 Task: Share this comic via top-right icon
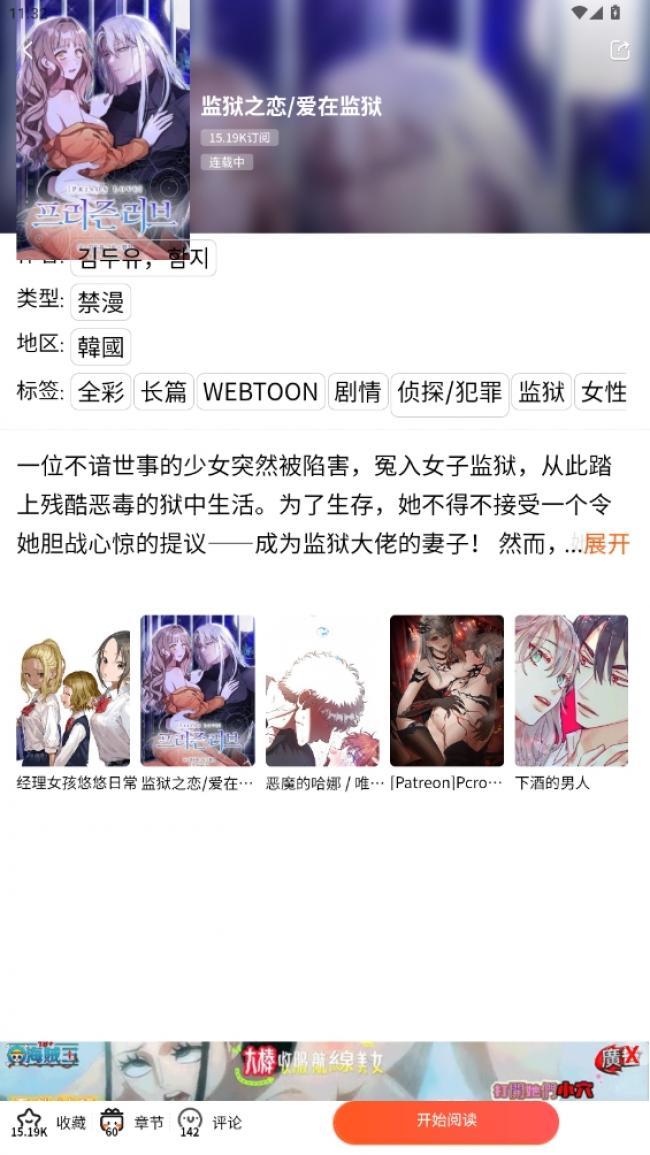pos(619,49)
